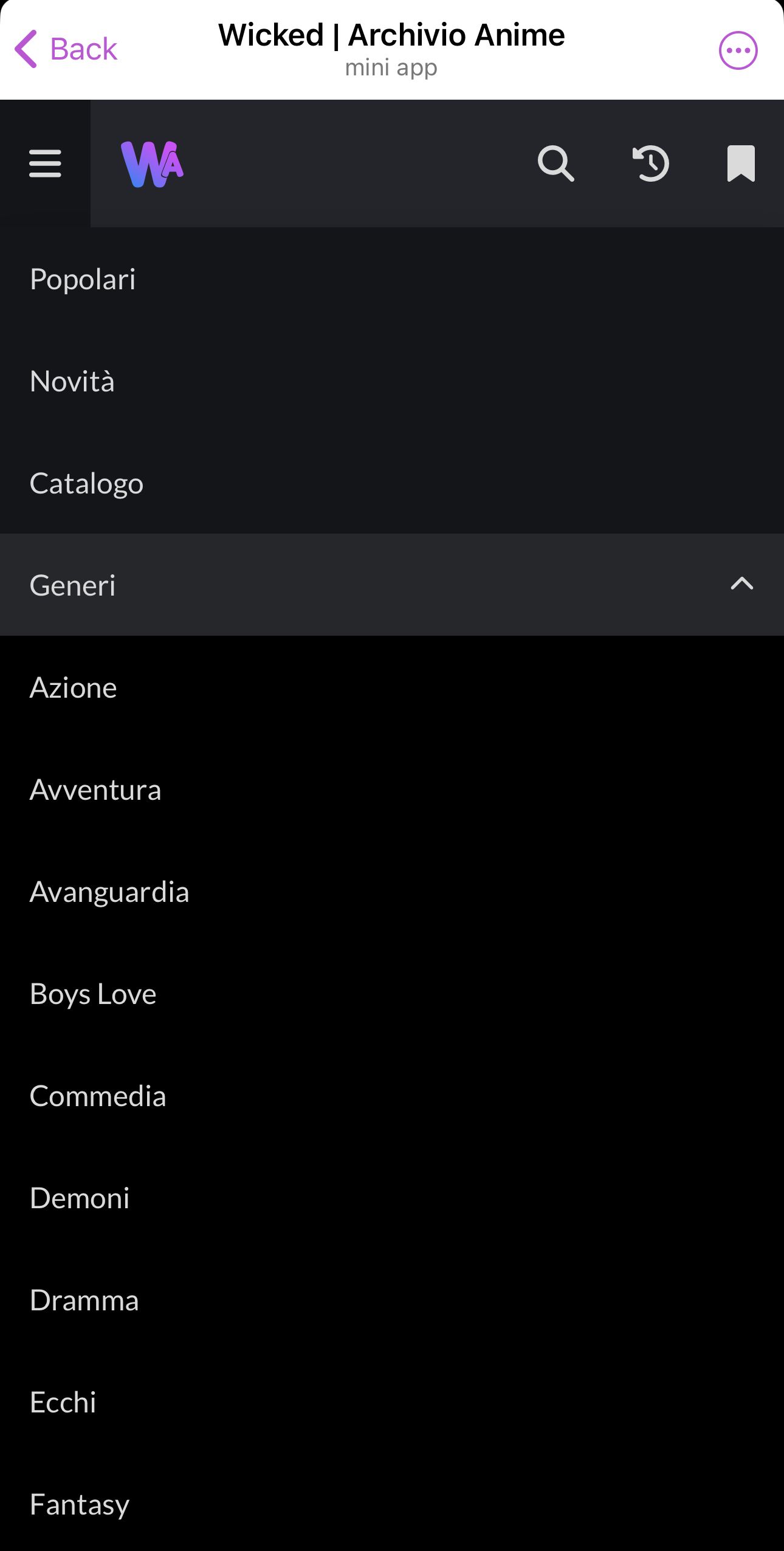The image size is (784, 1551).
Task: Open the Ecchi genre
Action: point(63,1401)
